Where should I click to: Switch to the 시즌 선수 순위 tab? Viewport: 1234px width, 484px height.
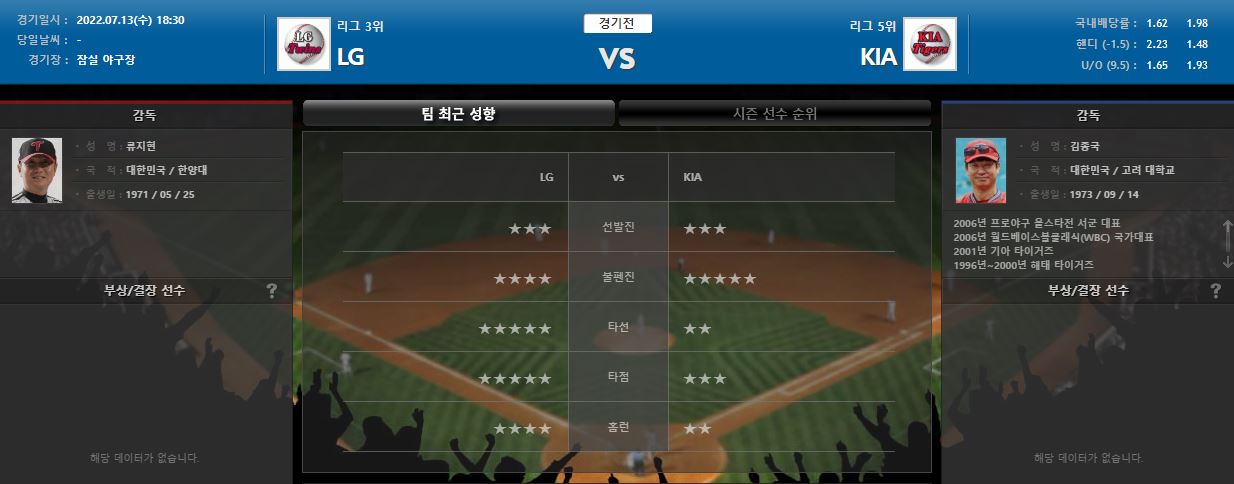[775, 113]
